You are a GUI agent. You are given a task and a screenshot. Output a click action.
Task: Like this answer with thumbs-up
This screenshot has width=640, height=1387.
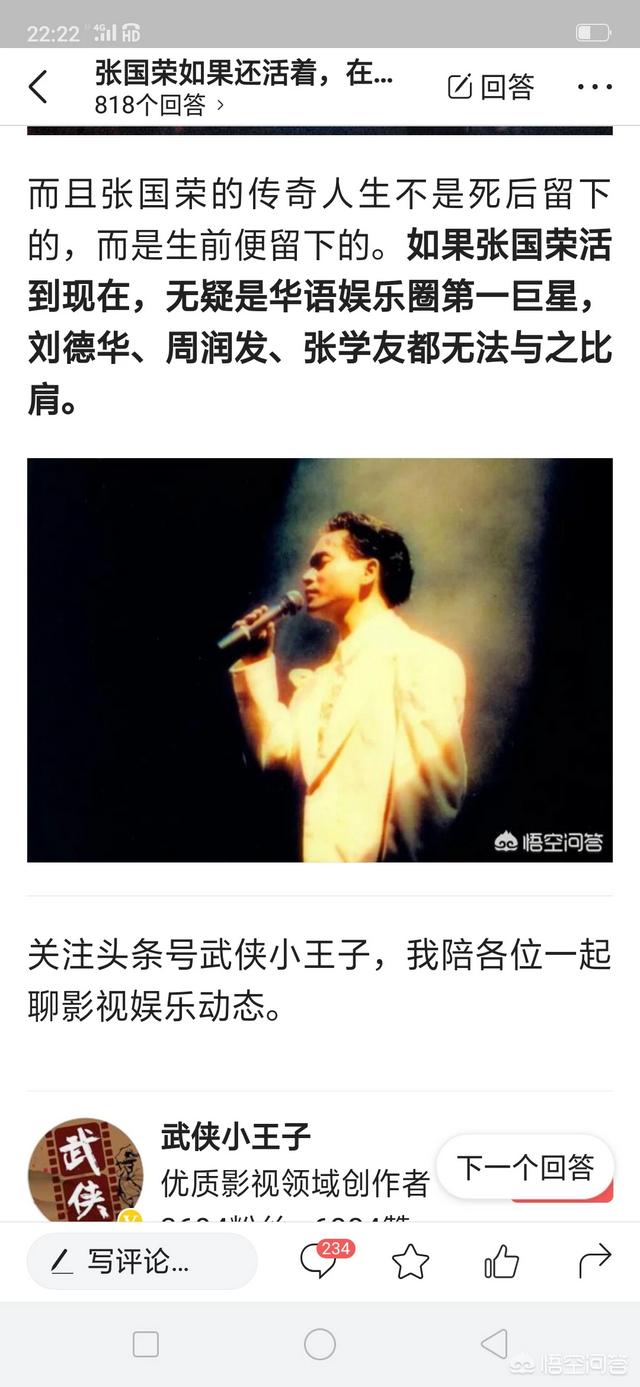[502, 1262]
